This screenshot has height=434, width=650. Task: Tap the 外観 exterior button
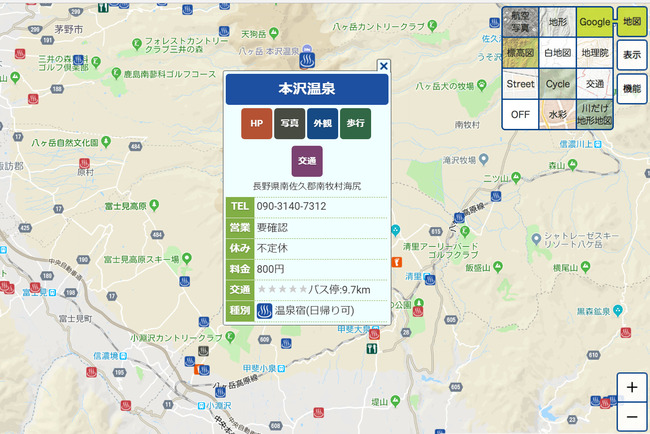click(323, 123)
